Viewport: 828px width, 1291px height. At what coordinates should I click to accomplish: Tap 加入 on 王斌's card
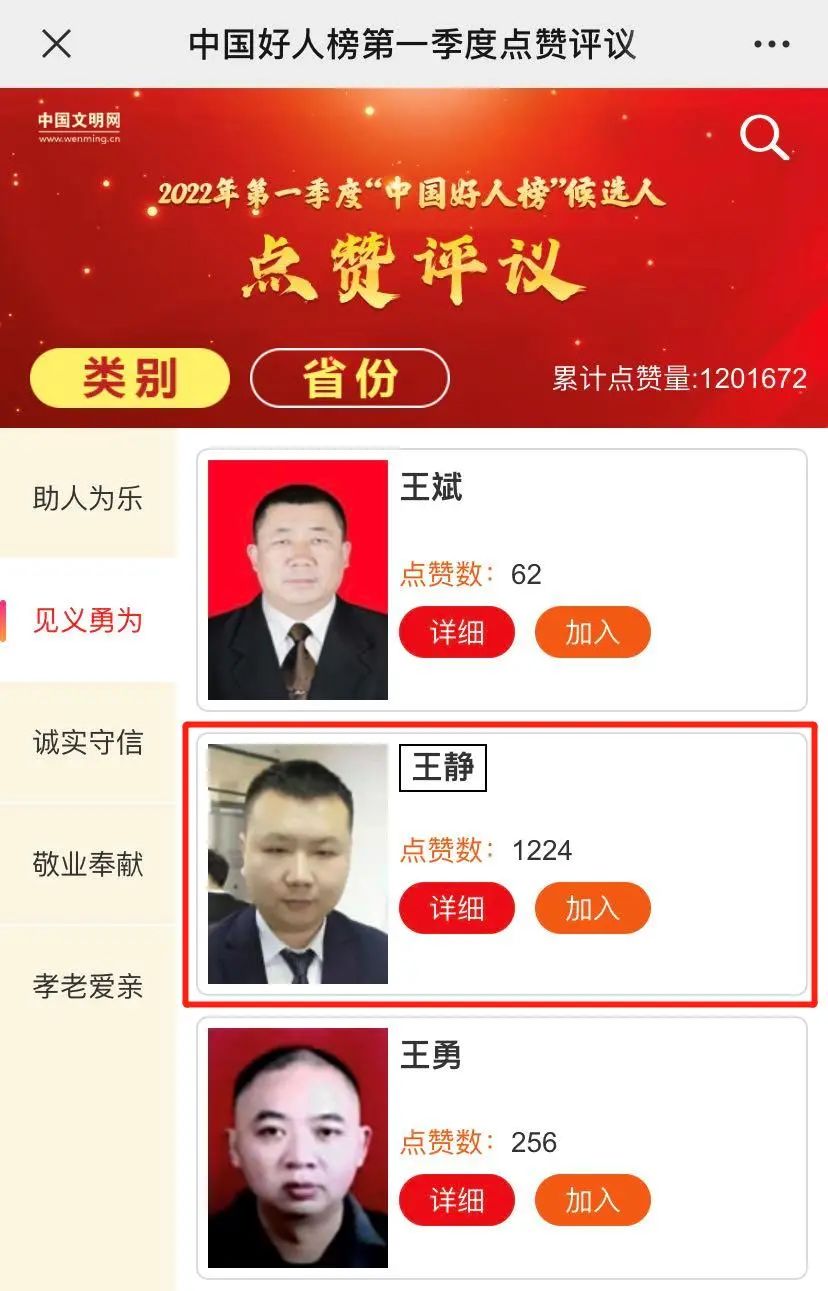coord(592,632)
